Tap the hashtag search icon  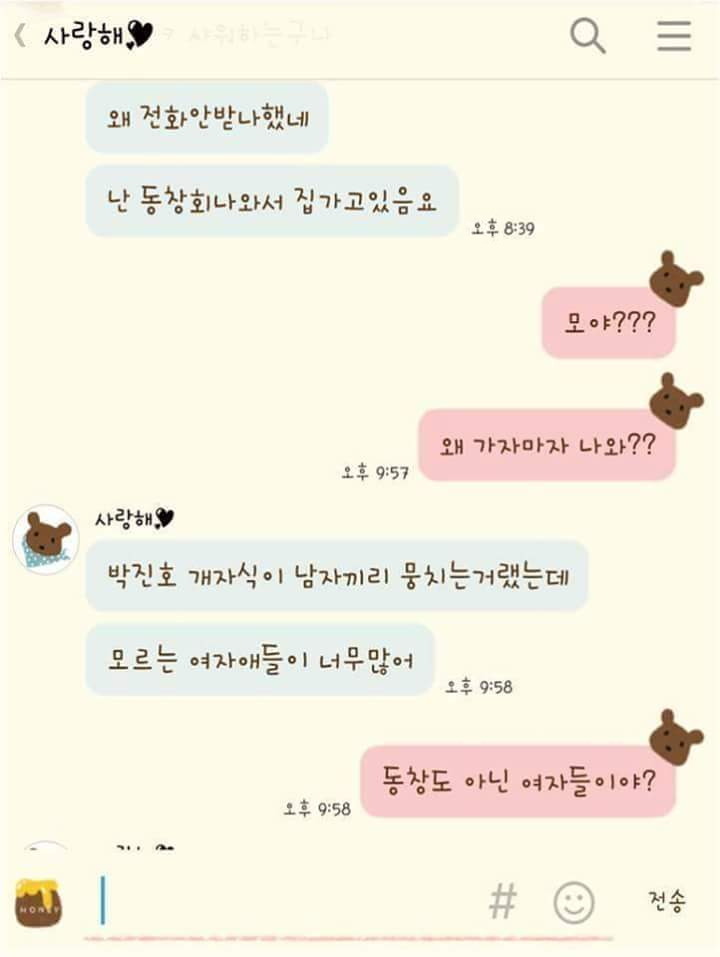503,903
